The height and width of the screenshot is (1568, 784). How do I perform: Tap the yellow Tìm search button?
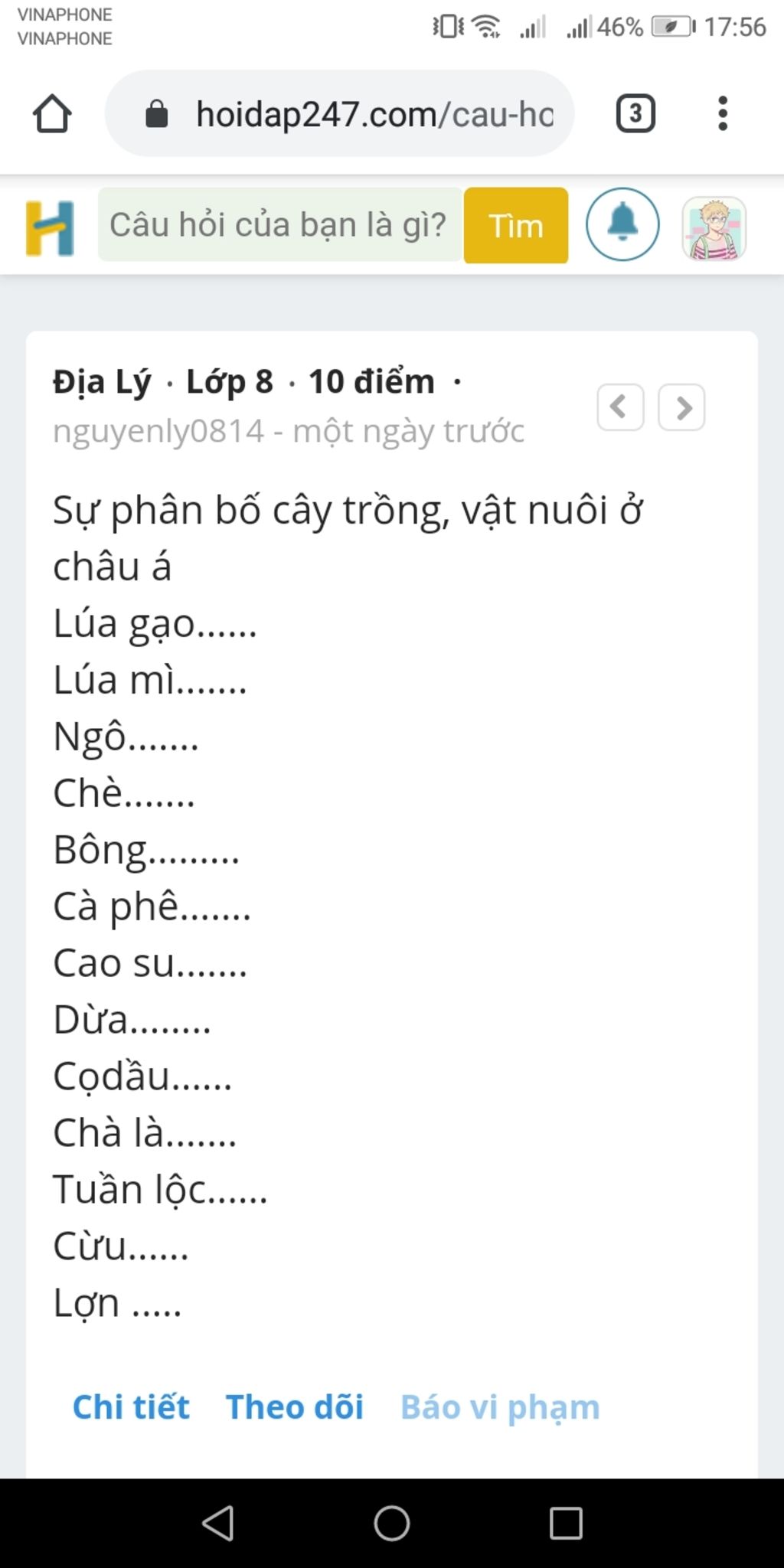pyautogui.click(x=515, y=226)
